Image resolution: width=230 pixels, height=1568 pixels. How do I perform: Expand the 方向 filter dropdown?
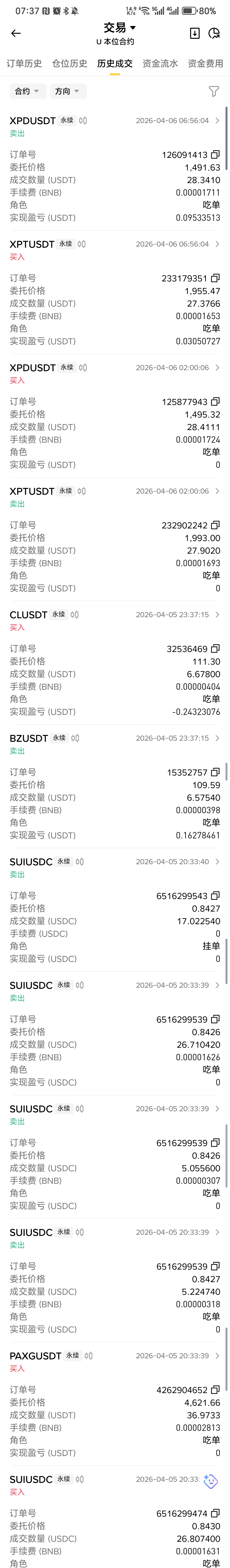(67, 91)
